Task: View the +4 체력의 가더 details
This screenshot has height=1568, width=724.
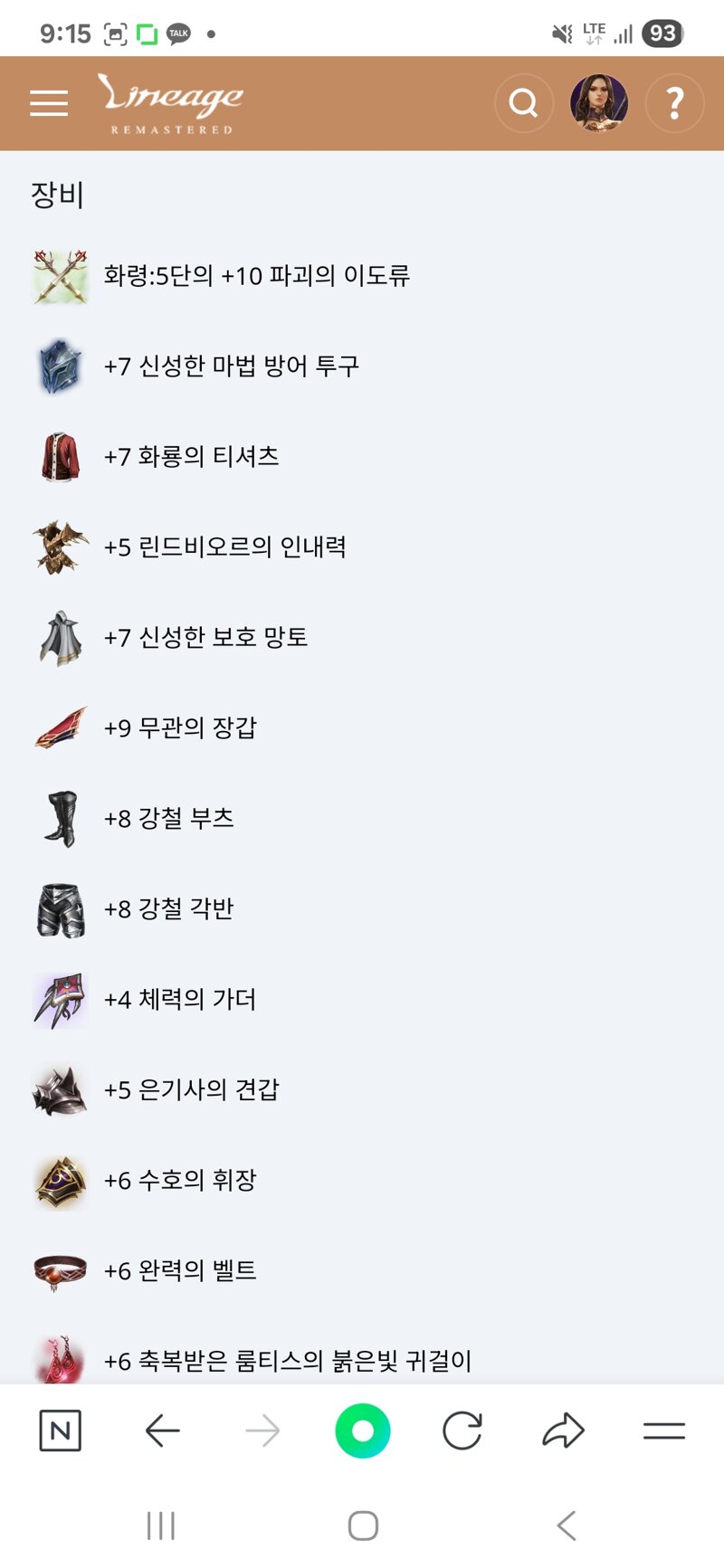Action: tap(179, 999)
